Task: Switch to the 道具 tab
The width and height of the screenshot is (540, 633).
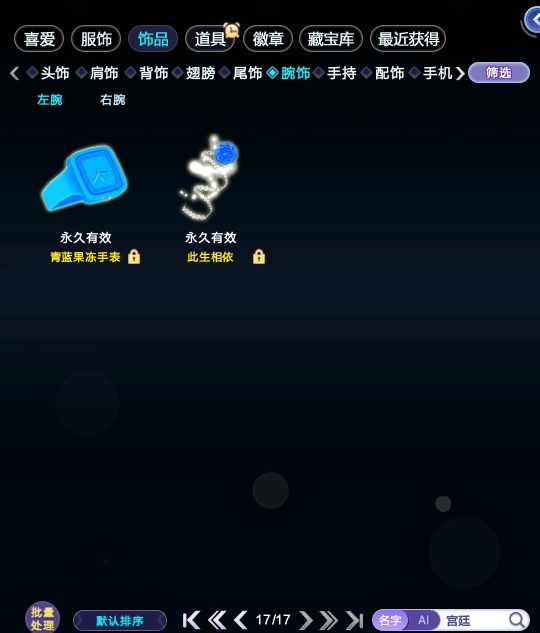Action: pos(210,39)
